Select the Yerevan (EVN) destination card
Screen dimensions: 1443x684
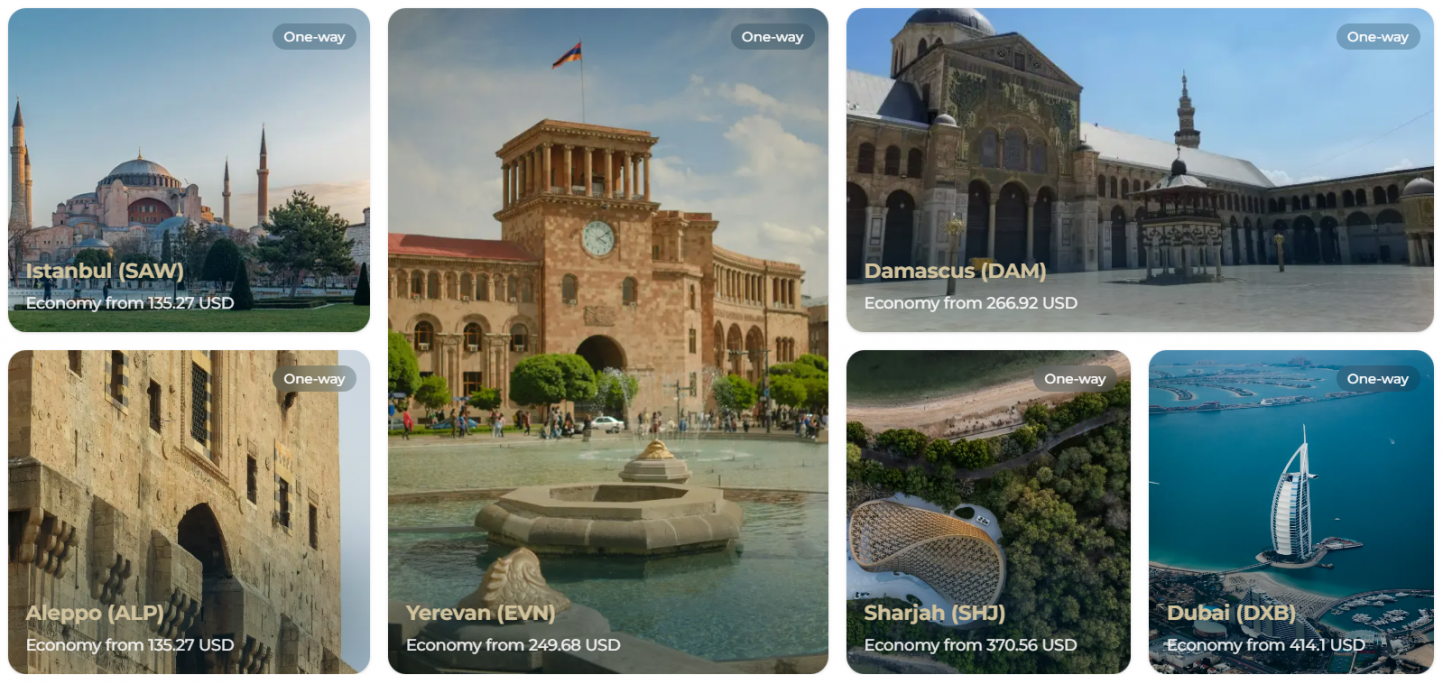click(607, 341)
